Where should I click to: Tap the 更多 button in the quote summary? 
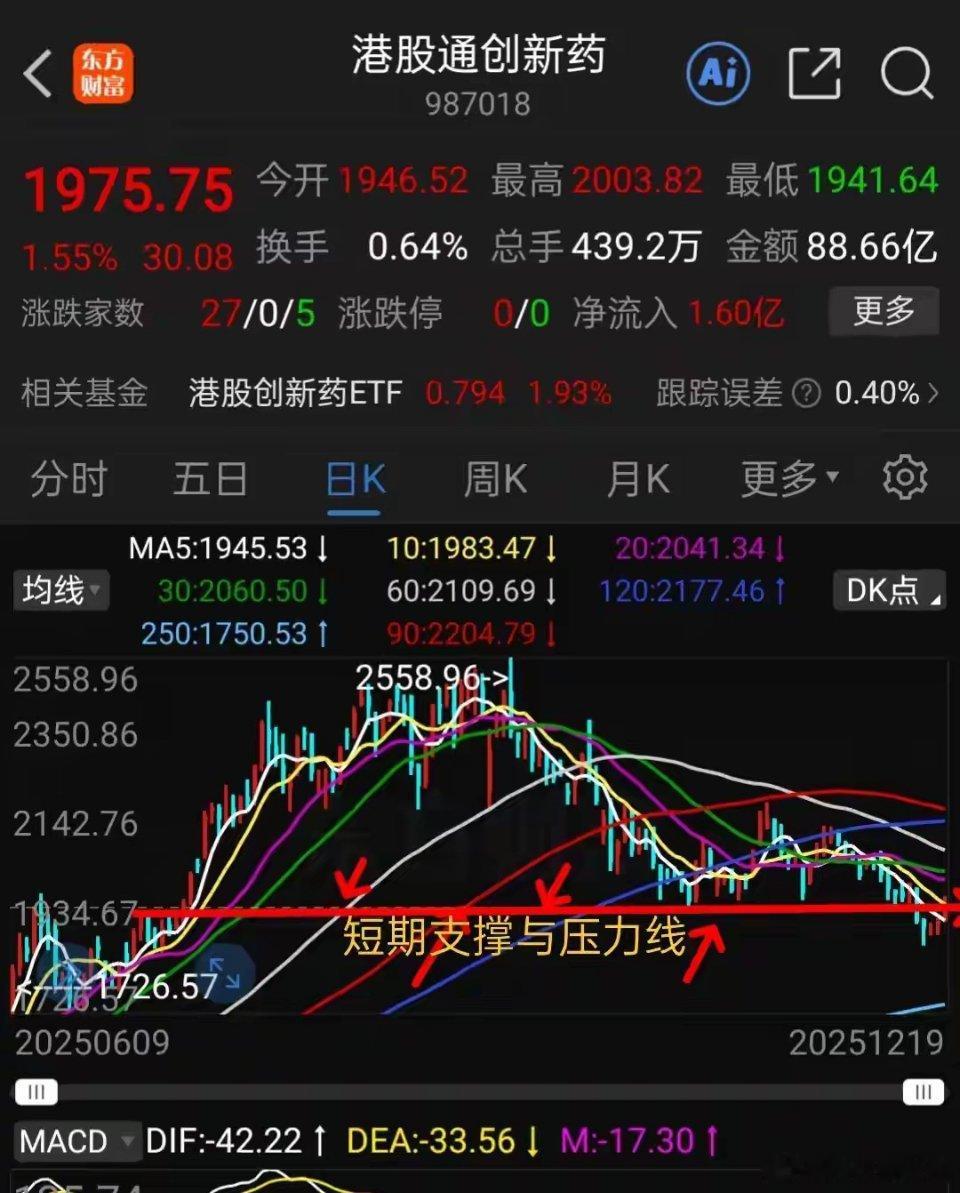pyautogui.click(x=883, y=312)
